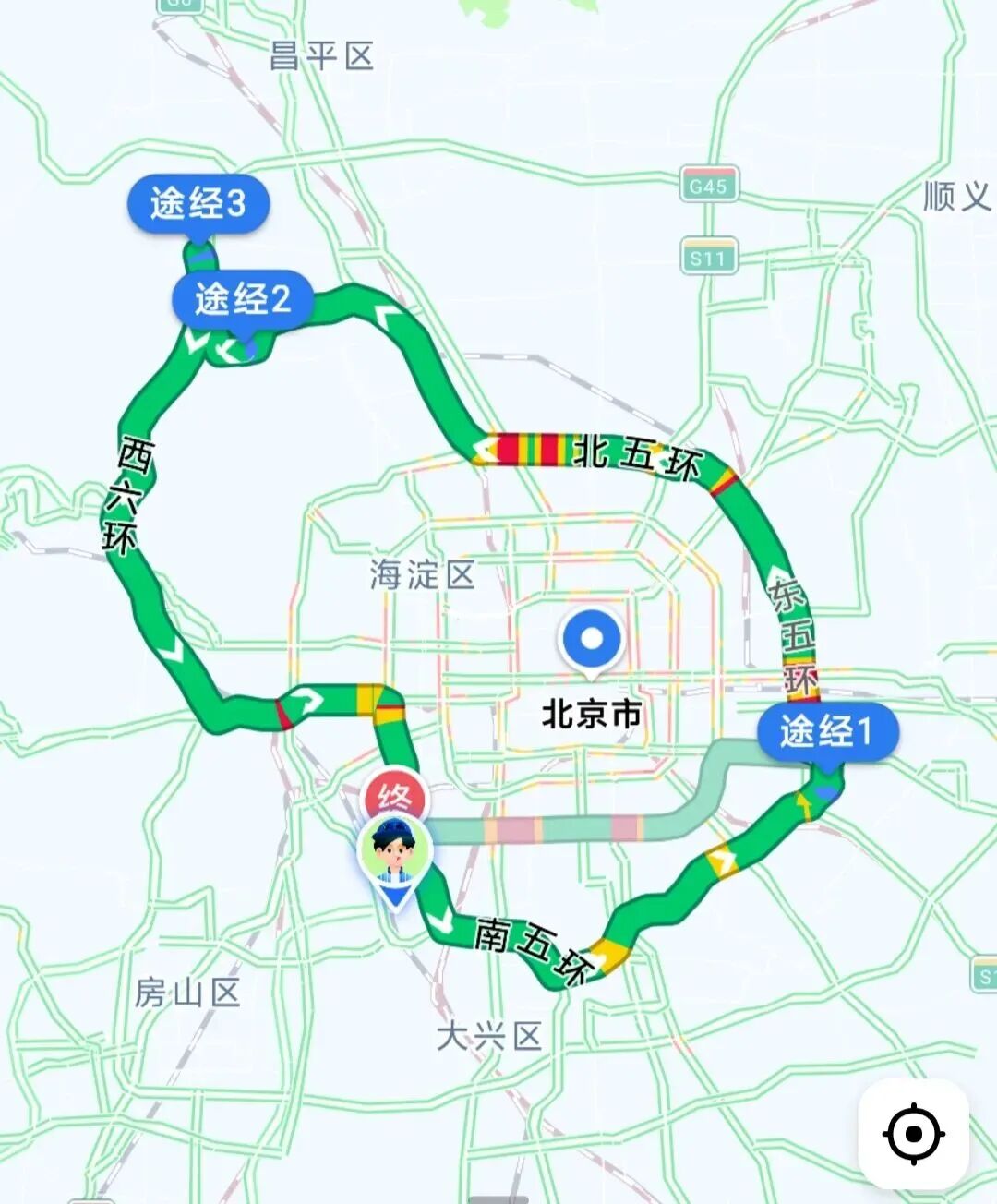
Task: Tap the 途经2 waypoint marker
Action: [x=243, y=299]
